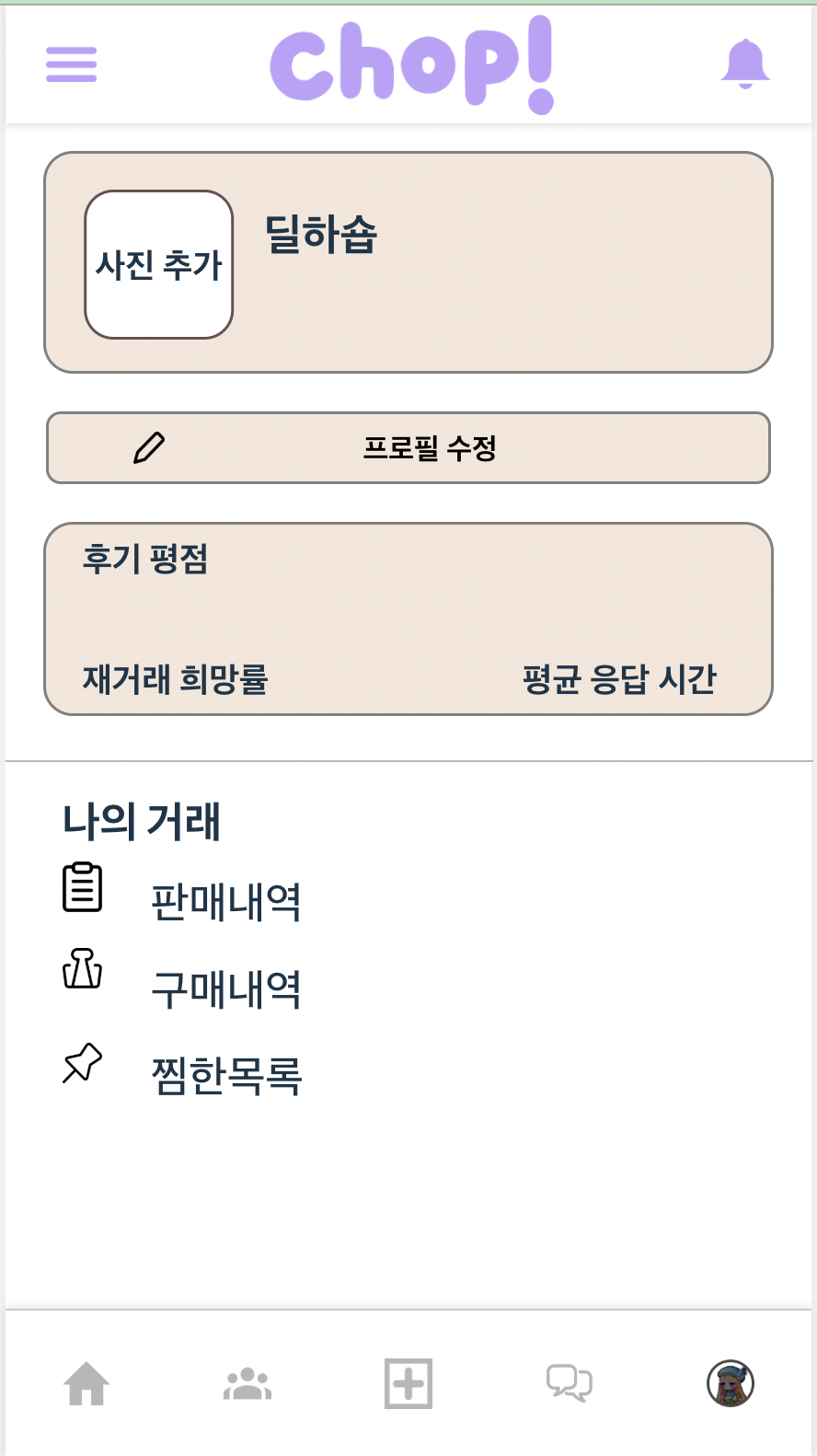Select the profile avatar tab
The width and height of the screenshot is (817, 1456).
click(x=731, y=1383)
